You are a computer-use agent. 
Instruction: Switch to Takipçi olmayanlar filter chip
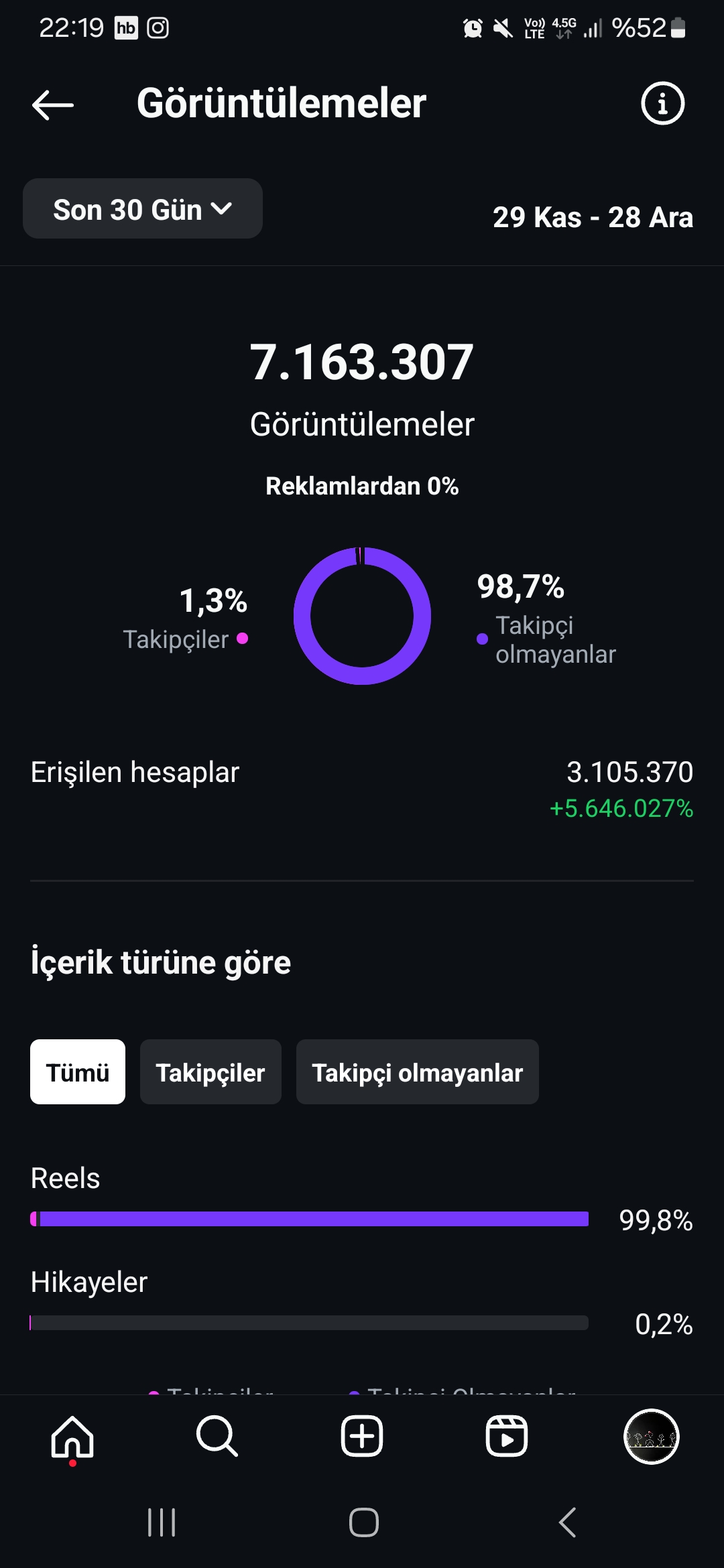(x=418, y=1072)
